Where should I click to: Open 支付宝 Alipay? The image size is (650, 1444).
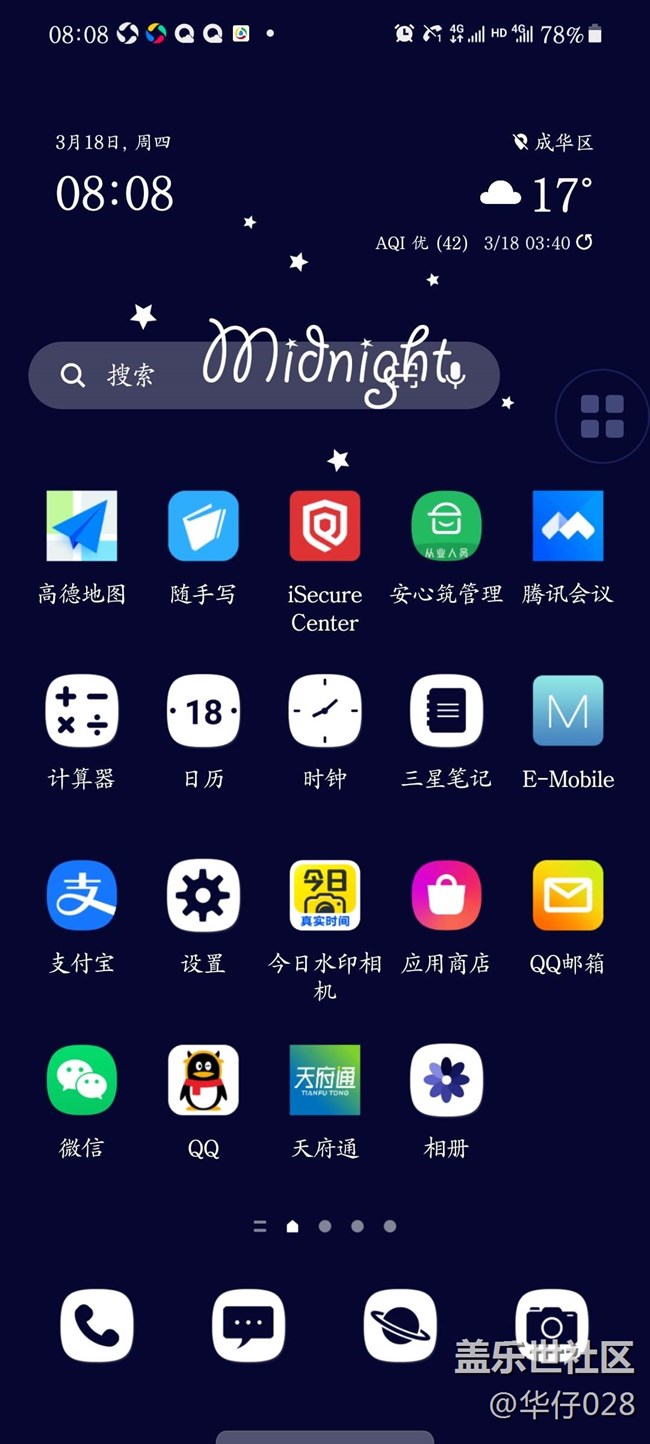point(82,896)
